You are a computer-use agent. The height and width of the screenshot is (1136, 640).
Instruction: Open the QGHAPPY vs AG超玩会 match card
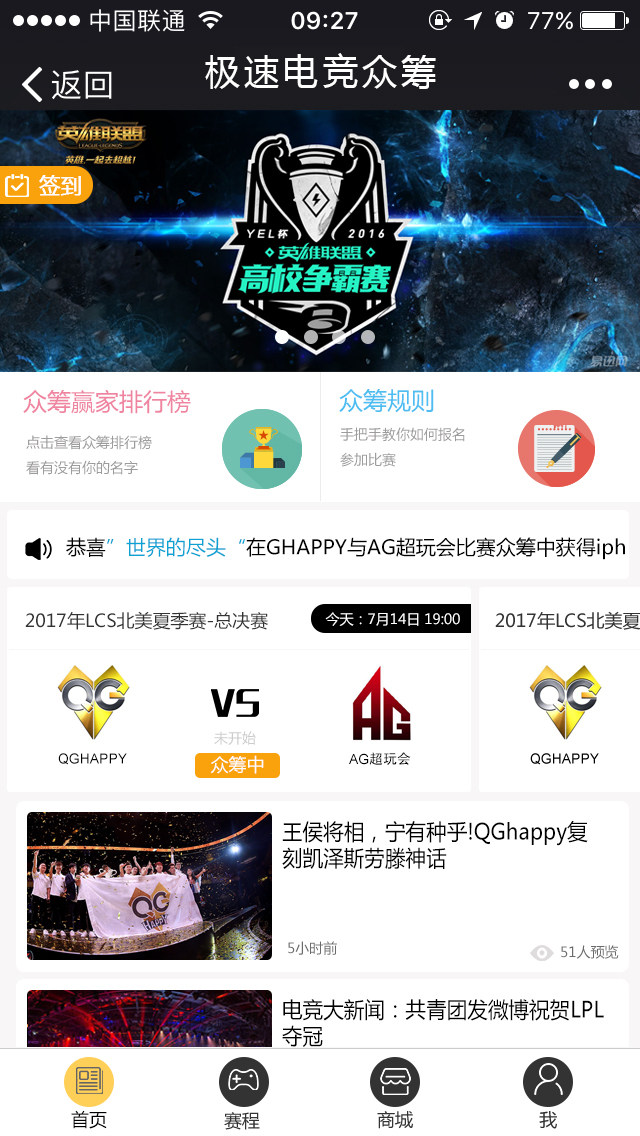tap(238, 700)
